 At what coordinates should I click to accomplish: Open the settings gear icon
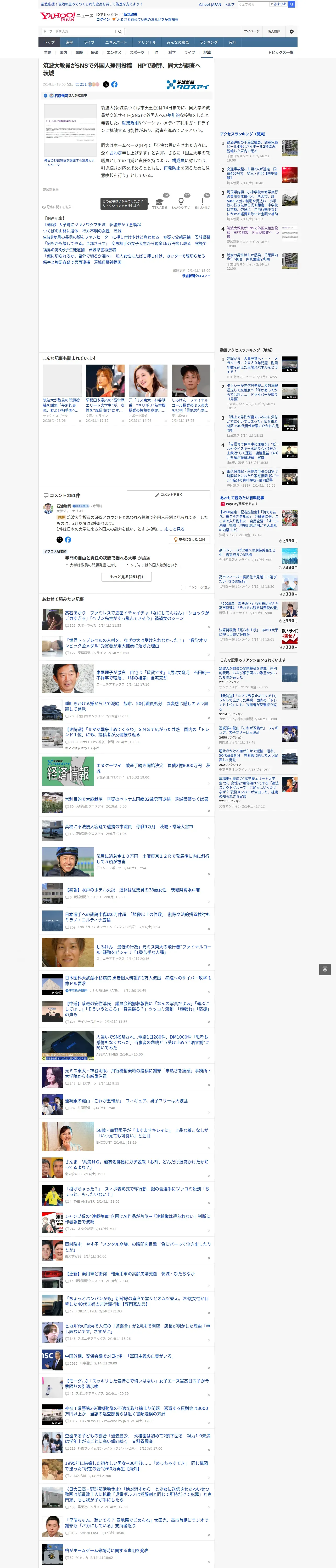pos(291,32)
